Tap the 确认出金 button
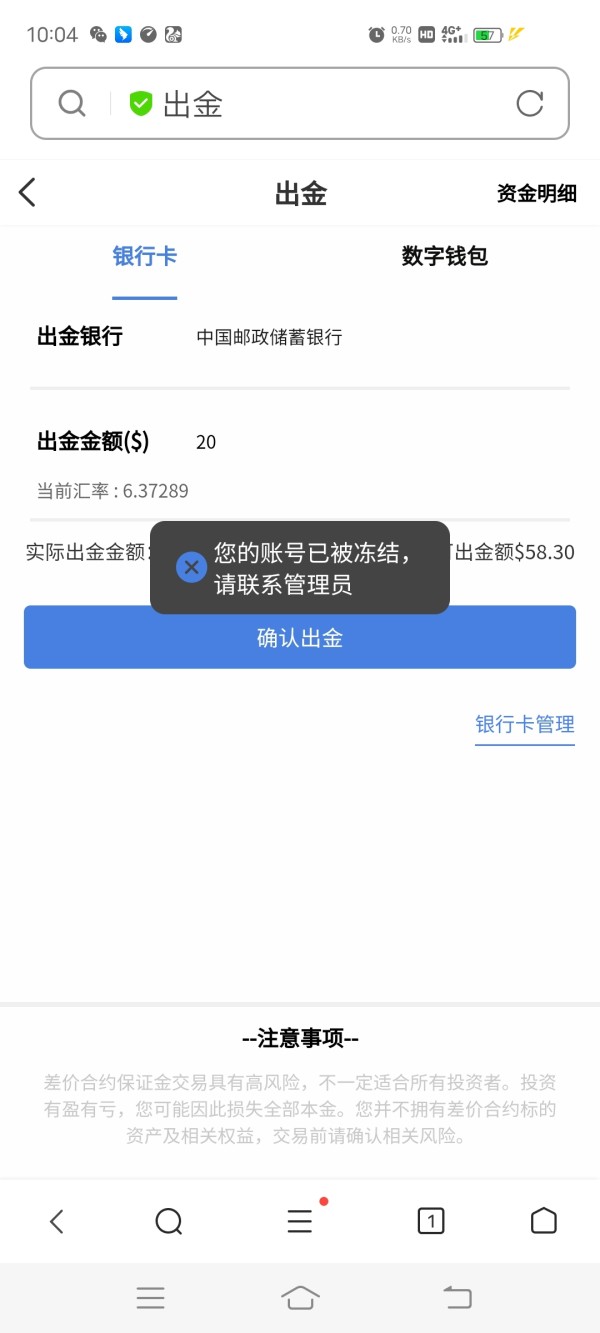Image resolution: width=600 pixels, height=1333 pixels. click(x=300, y=637)
